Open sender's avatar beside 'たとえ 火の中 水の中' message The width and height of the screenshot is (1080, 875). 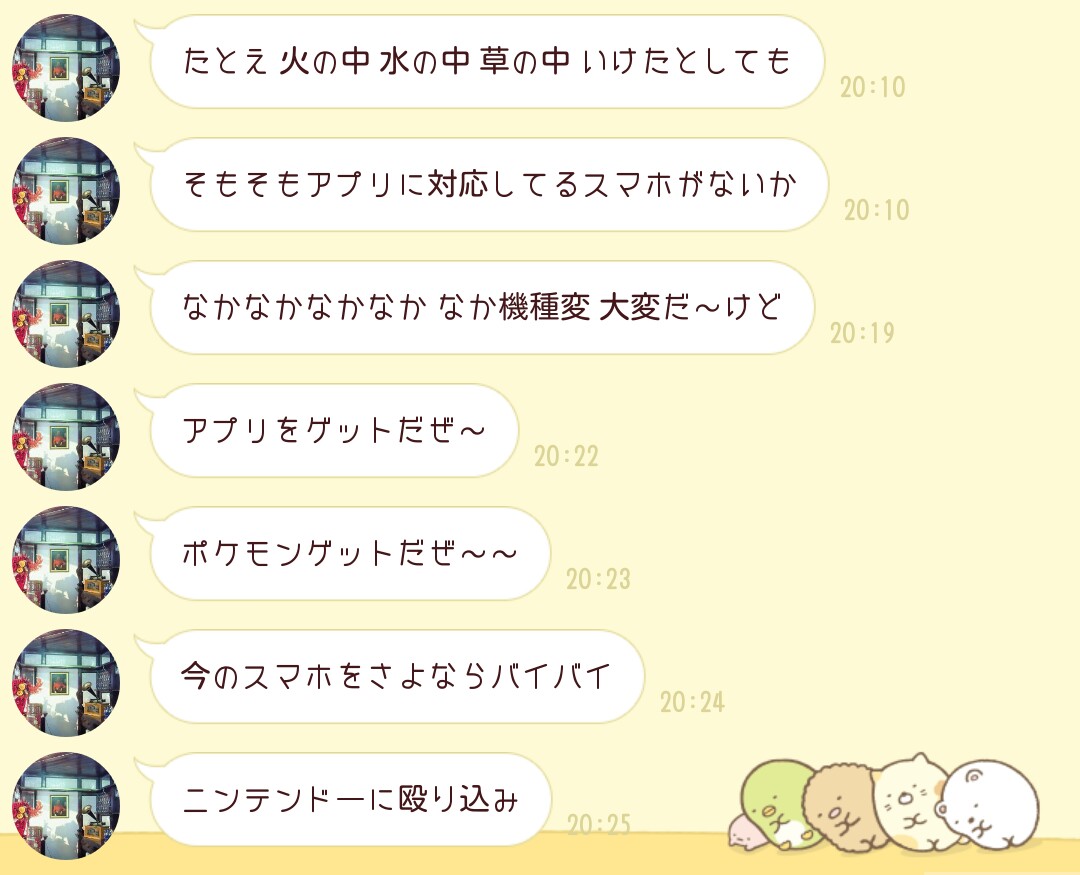pos(66,68)
